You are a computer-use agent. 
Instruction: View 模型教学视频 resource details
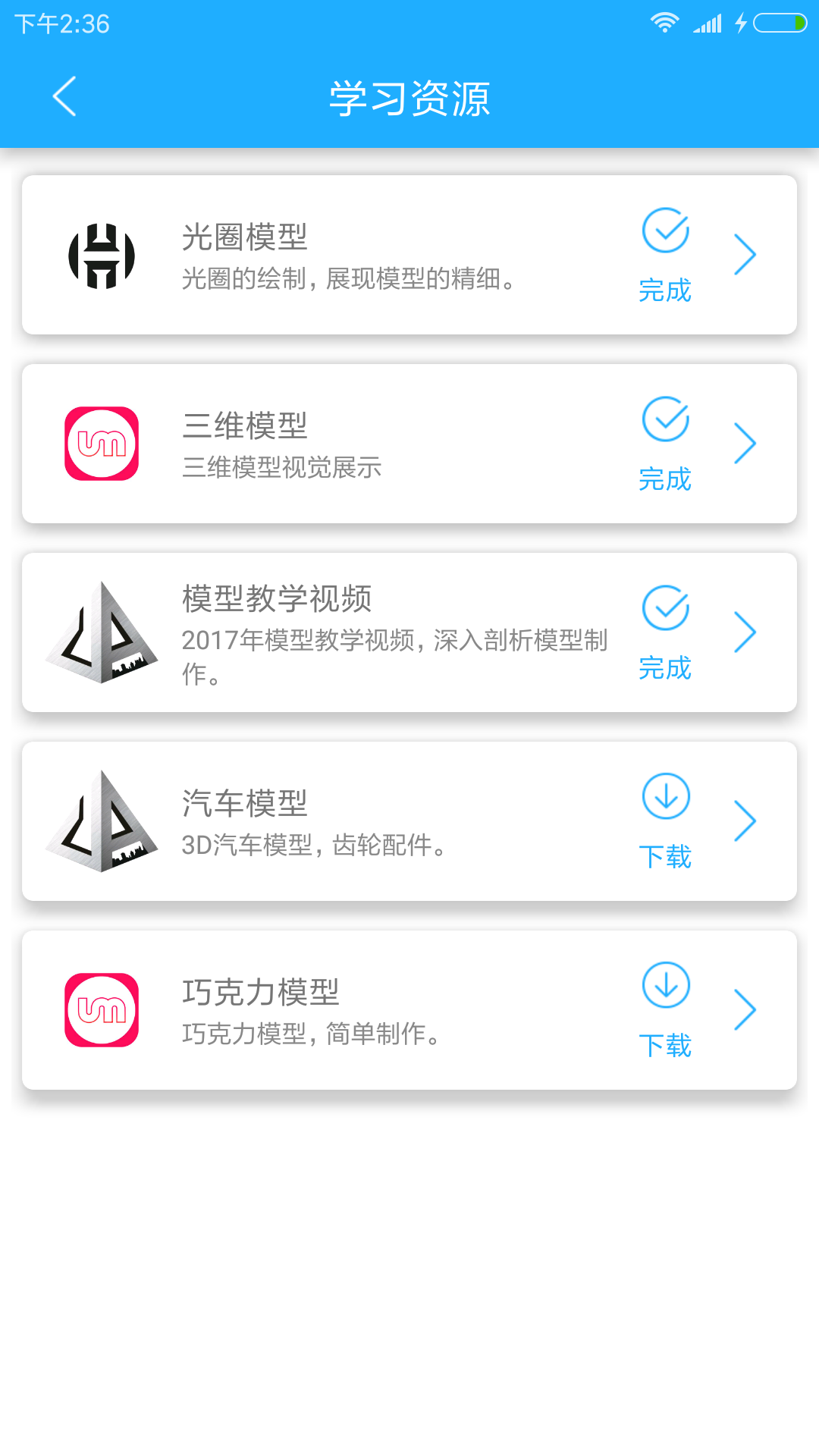409,632
